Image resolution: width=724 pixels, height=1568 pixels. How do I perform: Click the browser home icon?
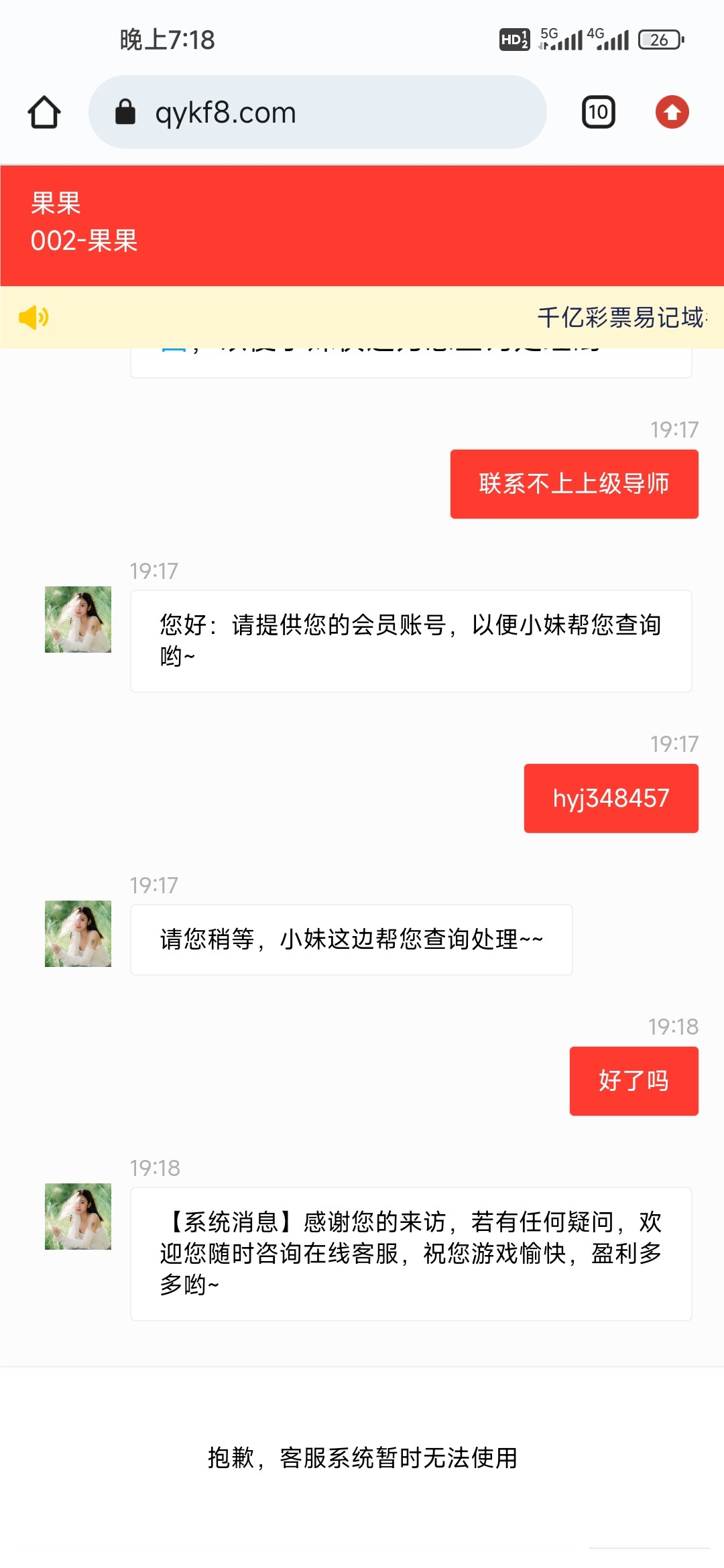click(x=43, y=112)
